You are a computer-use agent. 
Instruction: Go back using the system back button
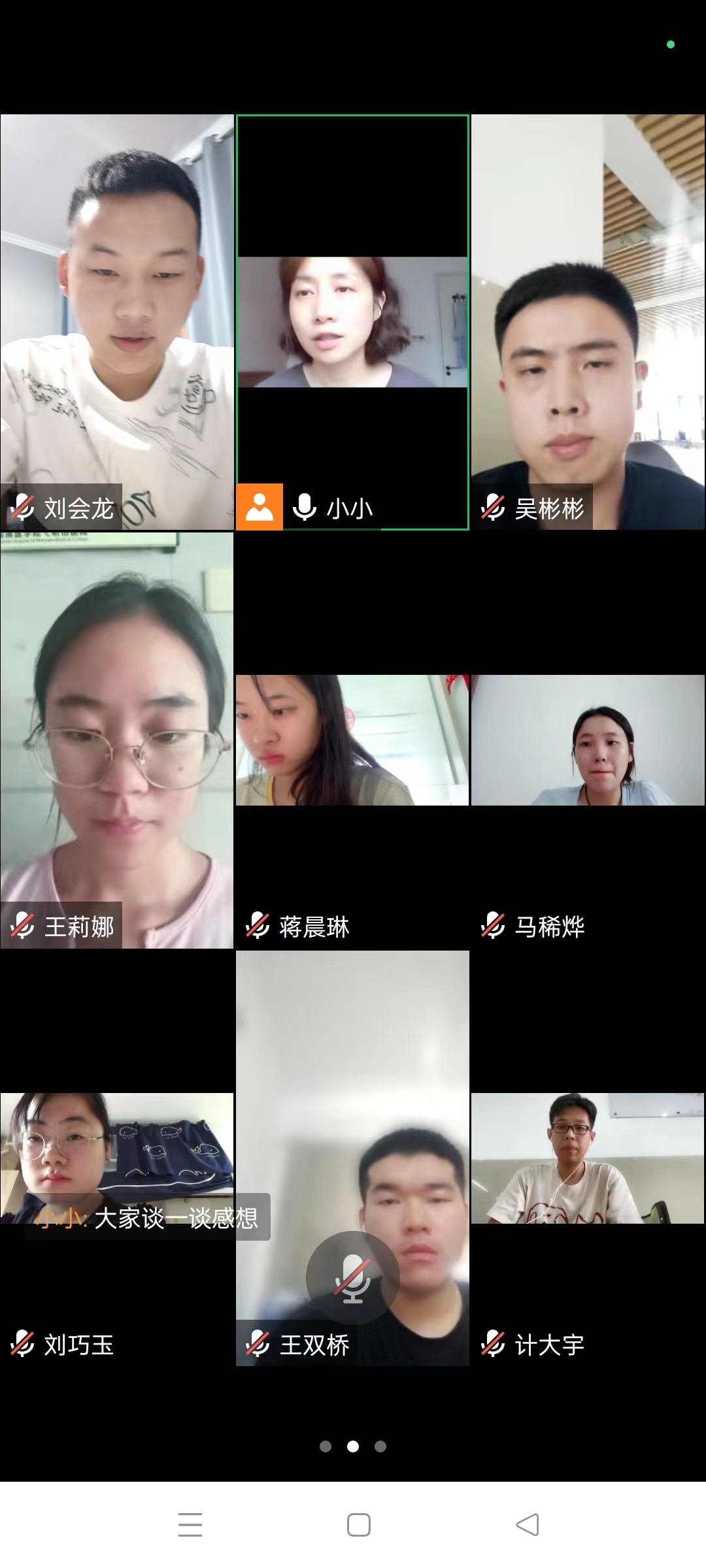(528, 1525)
